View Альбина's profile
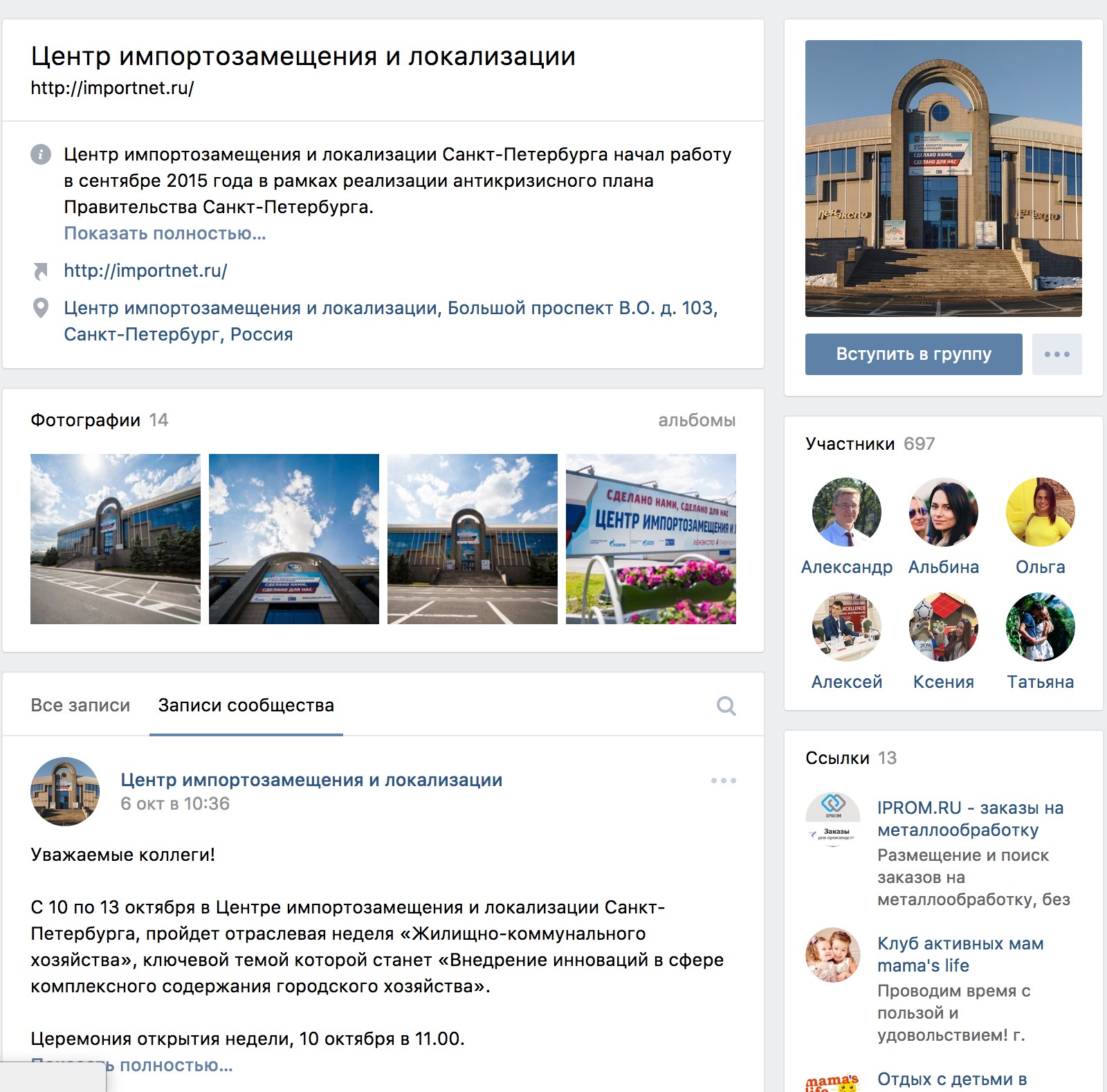The width and height of the screenshot is (1107, 1092). point(943,512)
